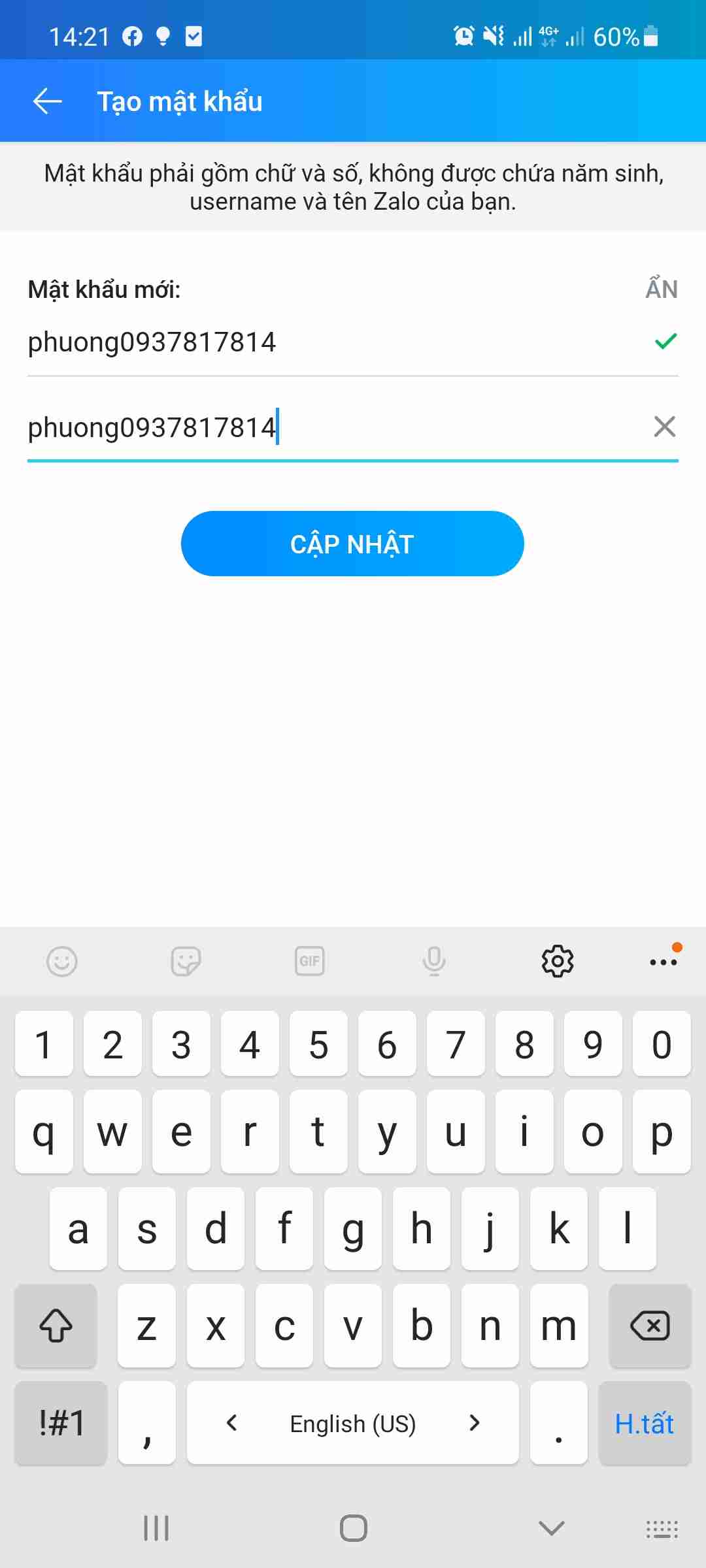Image resolution: width=706 pixels, height=1568 pixels.
Task: Clear the confirm password field
Action: pos(665,427)
